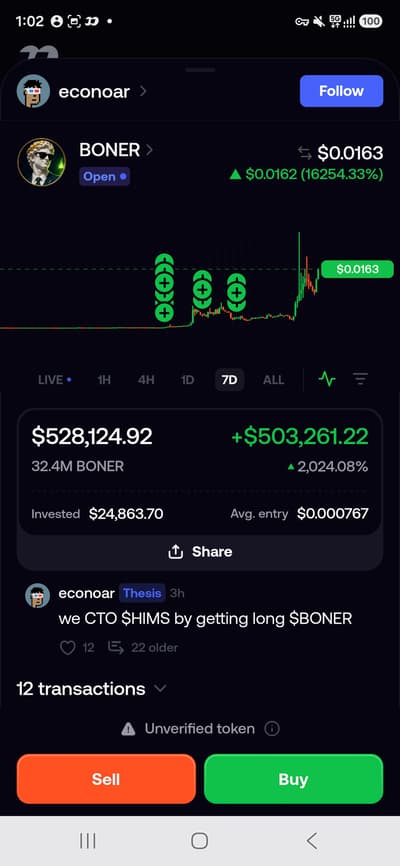Open unverified token info icon

point(272,729)
